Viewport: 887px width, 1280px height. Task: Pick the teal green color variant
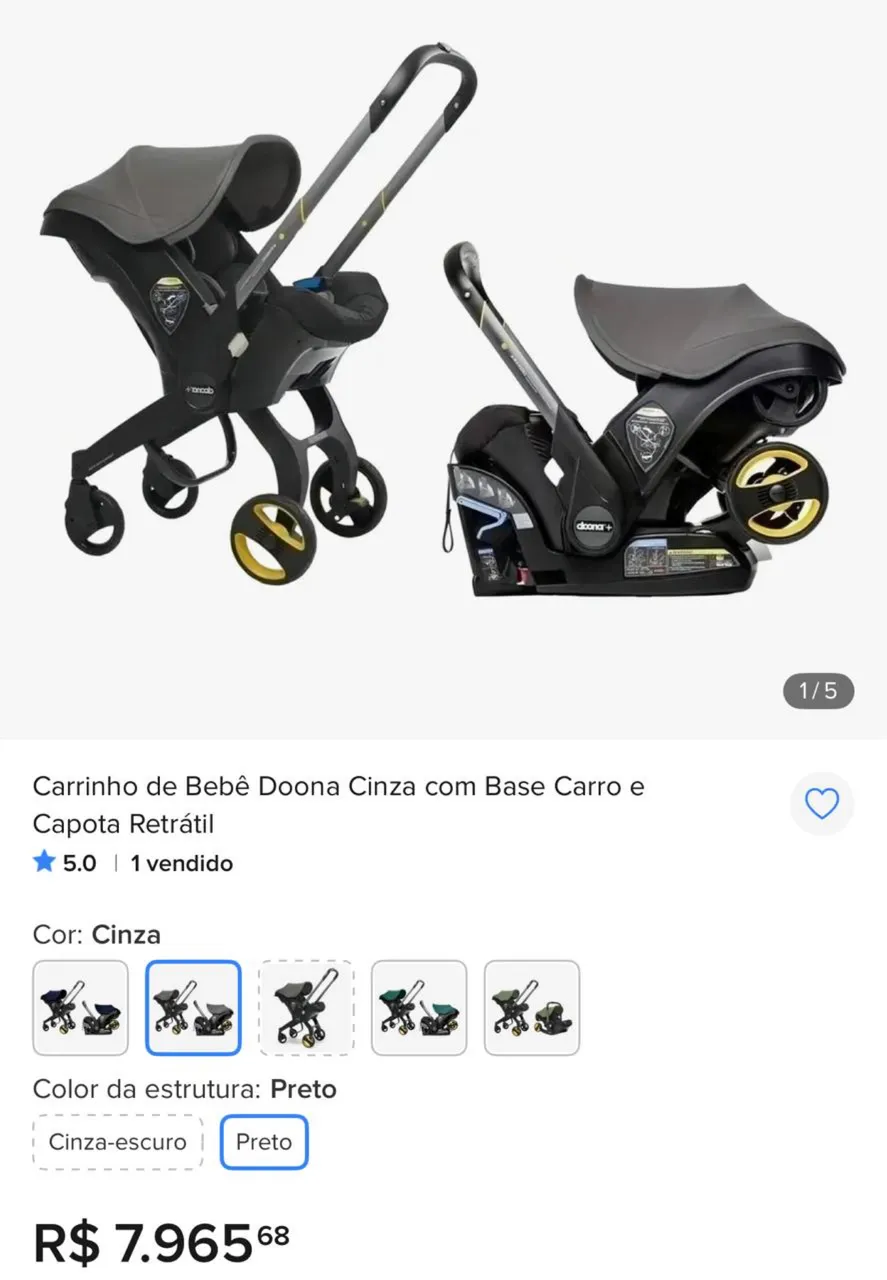(419, 1008)
